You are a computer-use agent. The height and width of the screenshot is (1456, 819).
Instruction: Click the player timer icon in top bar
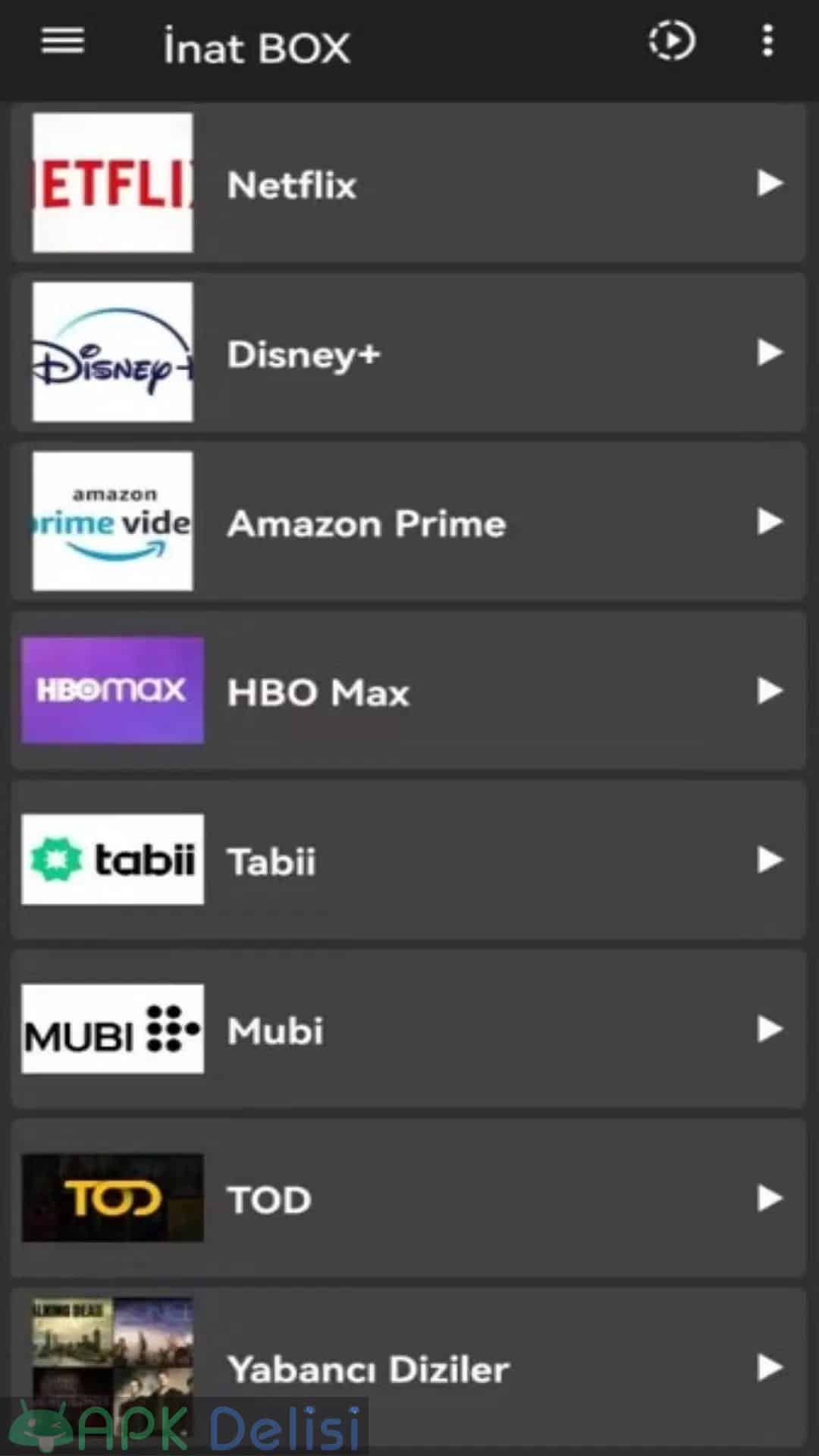(x=670, y=42)
